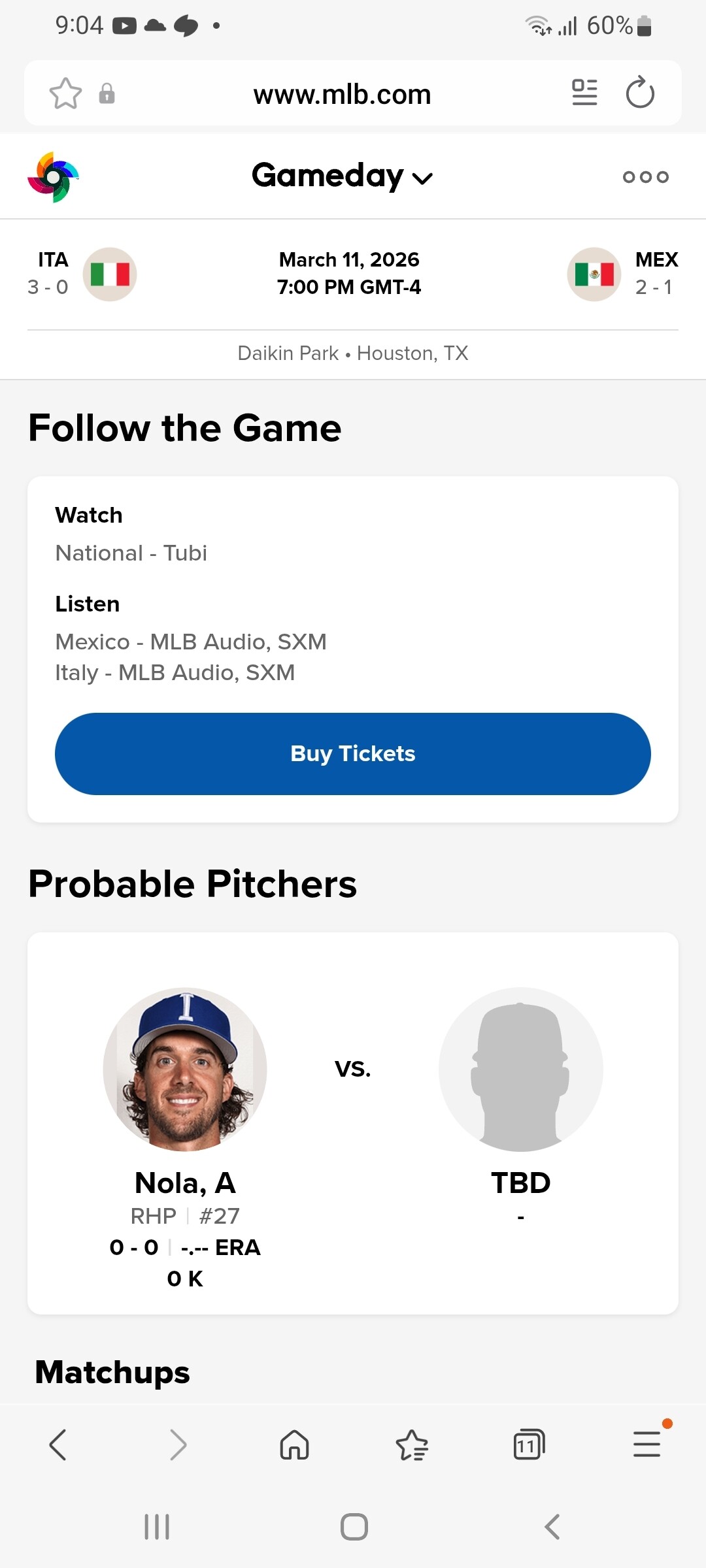The height and width of the screenshot is (1568, 706).
Task: Go back to the previous page
Action: [x=58, y=1444]
